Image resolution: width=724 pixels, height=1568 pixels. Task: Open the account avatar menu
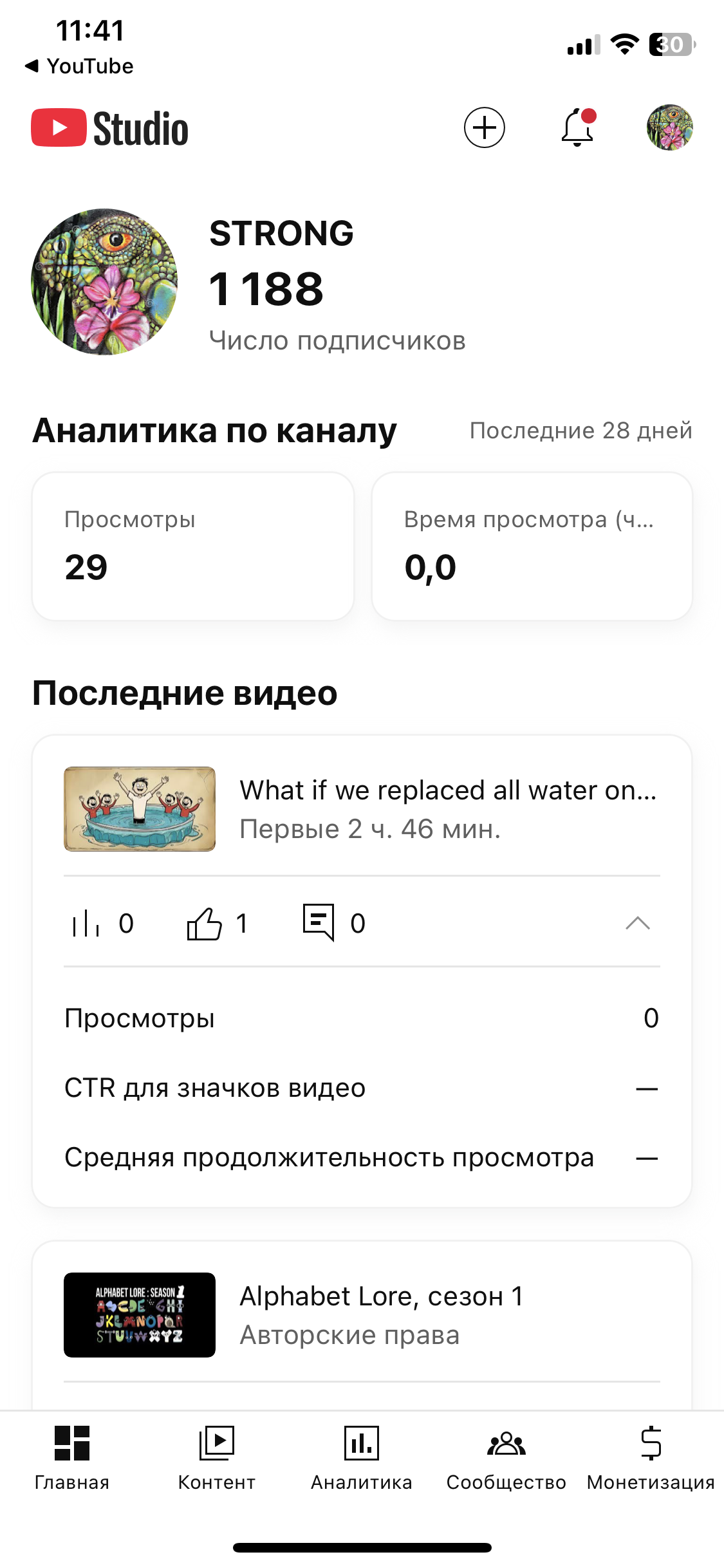tap(669, 127)
